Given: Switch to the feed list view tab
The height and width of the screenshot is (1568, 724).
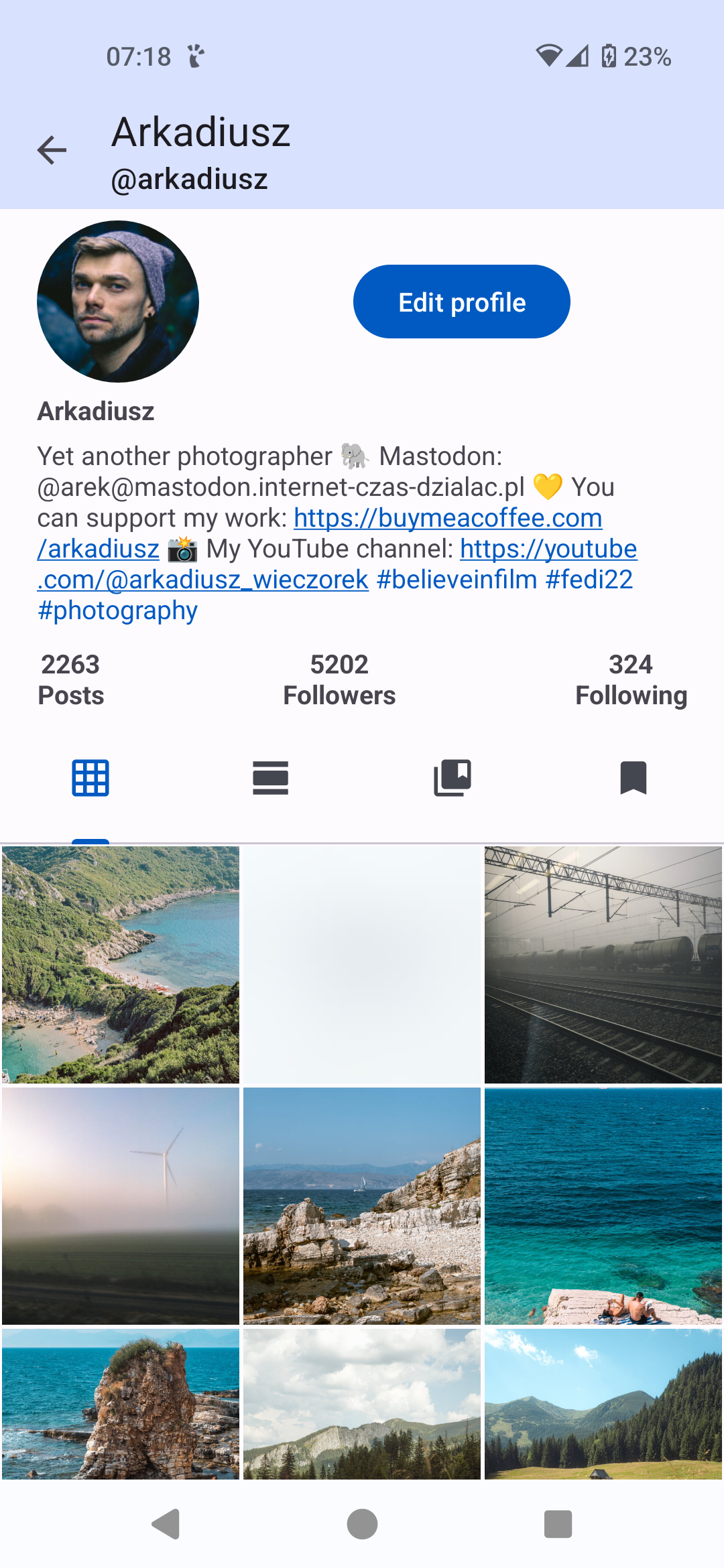Looking at the screenshot, I should (271, 778).
